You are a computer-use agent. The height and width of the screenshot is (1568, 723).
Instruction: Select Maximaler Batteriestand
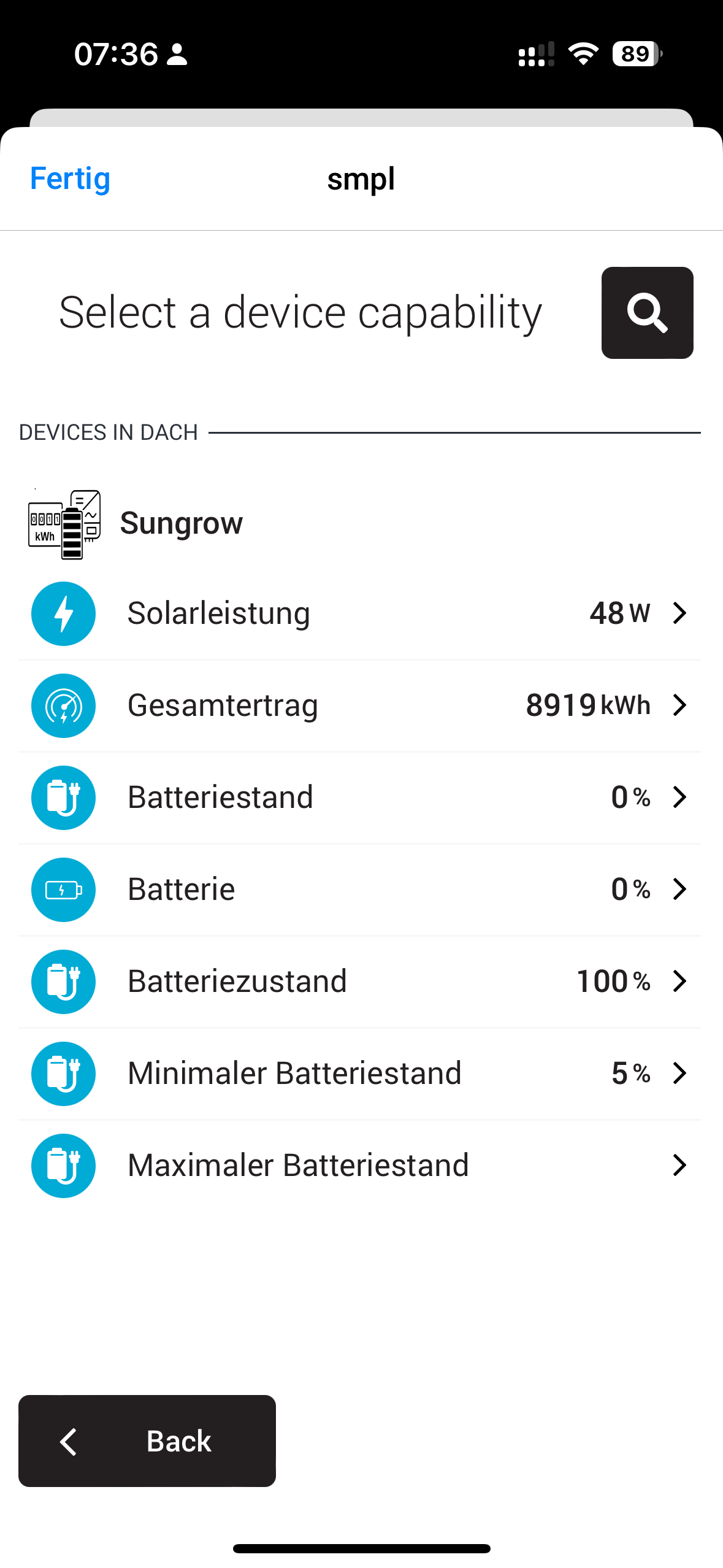[x=359, y=1166]
